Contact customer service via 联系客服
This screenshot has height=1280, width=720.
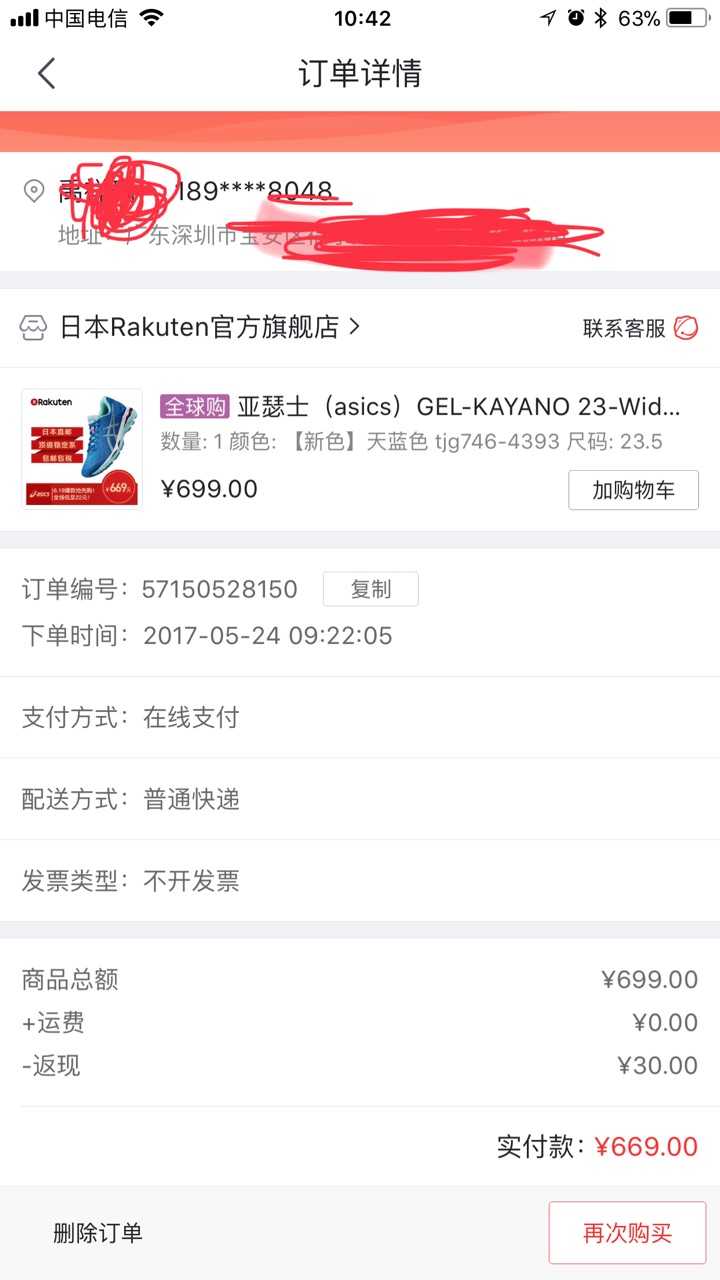(640, 328)
